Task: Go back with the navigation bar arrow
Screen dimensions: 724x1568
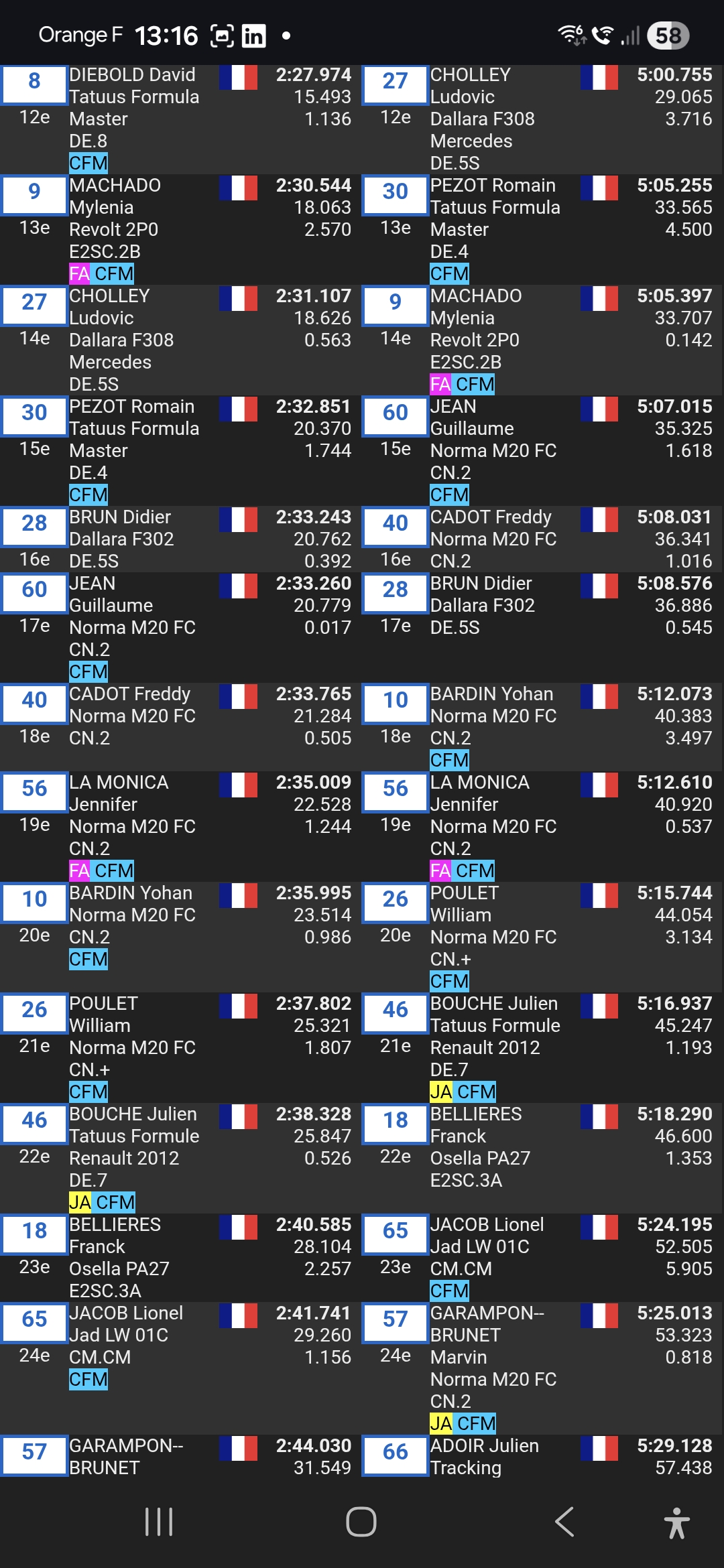Action: point(564,1522)
